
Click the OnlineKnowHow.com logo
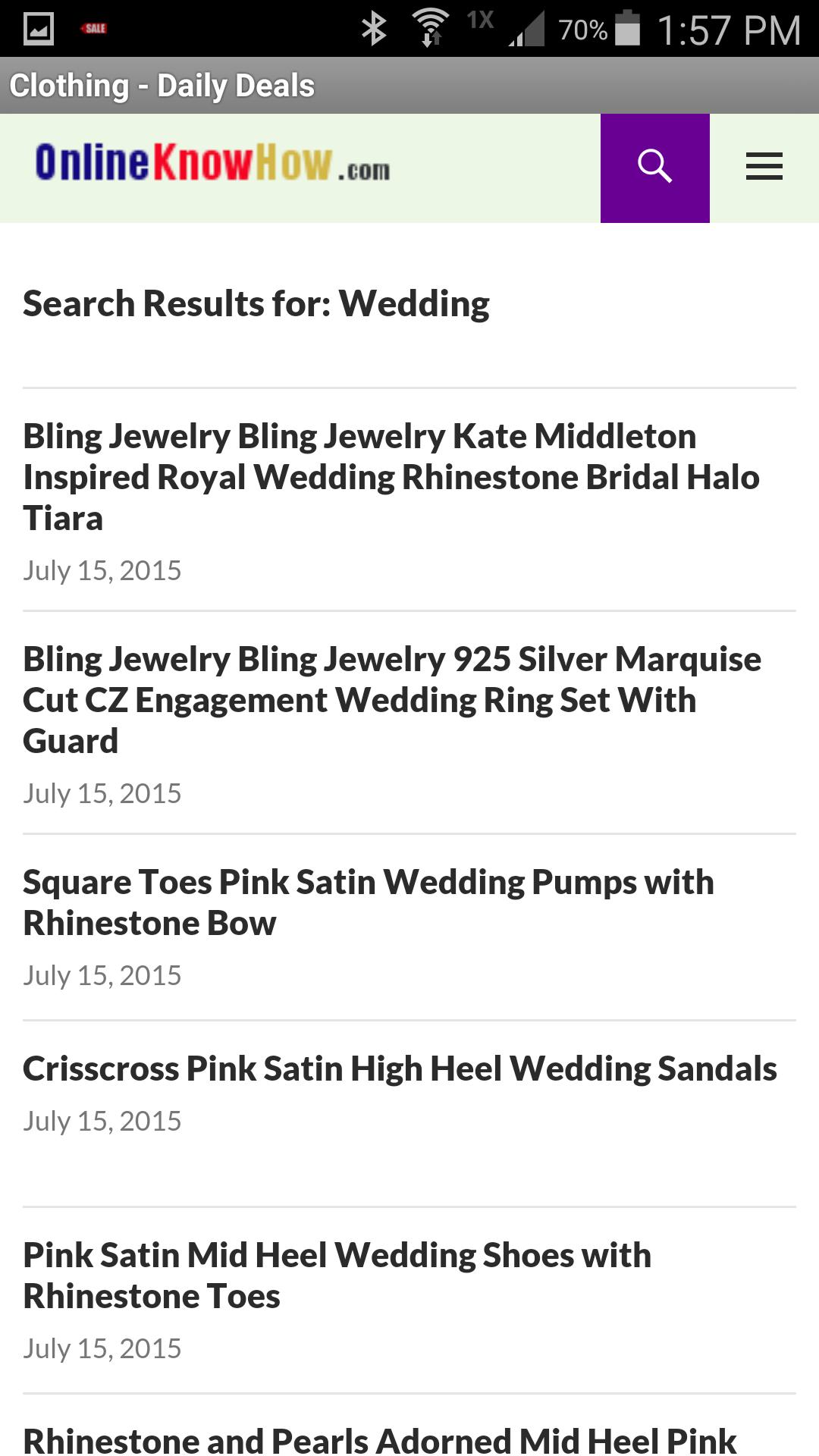click(213, 165)
